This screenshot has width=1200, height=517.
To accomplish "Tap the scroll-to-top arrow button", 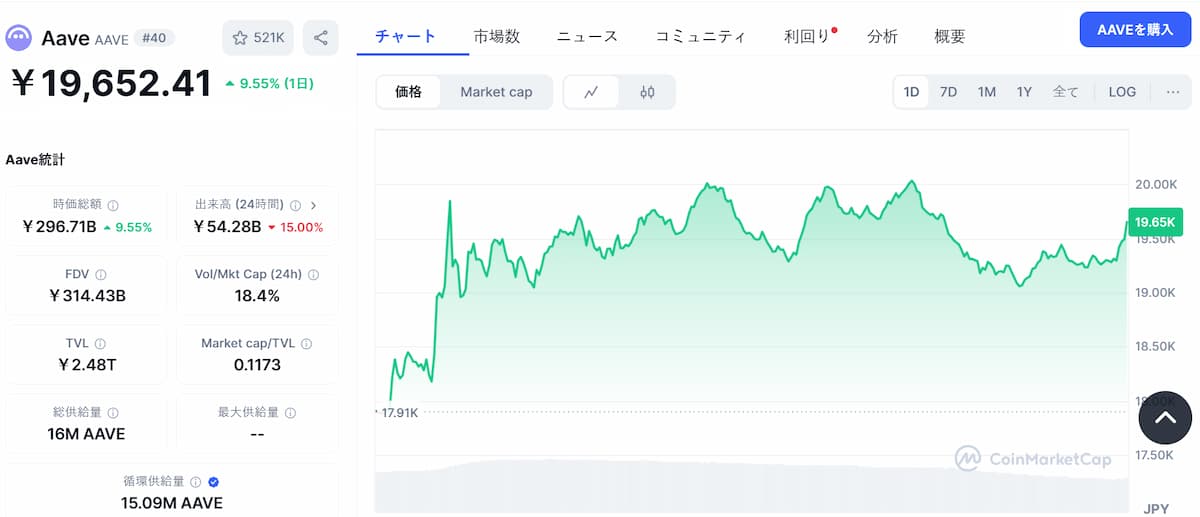I will click(1165, 417).
